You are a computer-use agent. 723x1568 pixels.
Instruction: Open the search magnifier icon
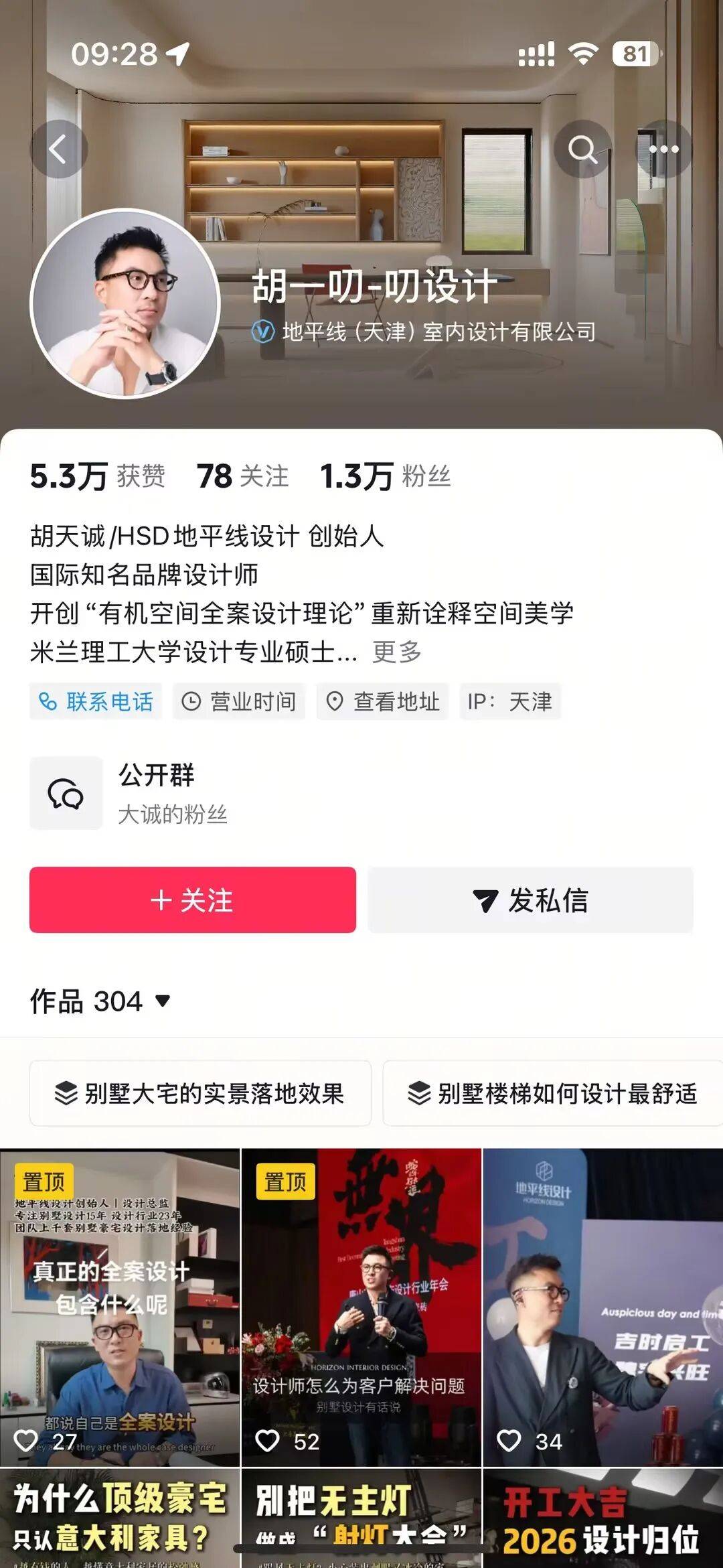(x=582, y=149)
